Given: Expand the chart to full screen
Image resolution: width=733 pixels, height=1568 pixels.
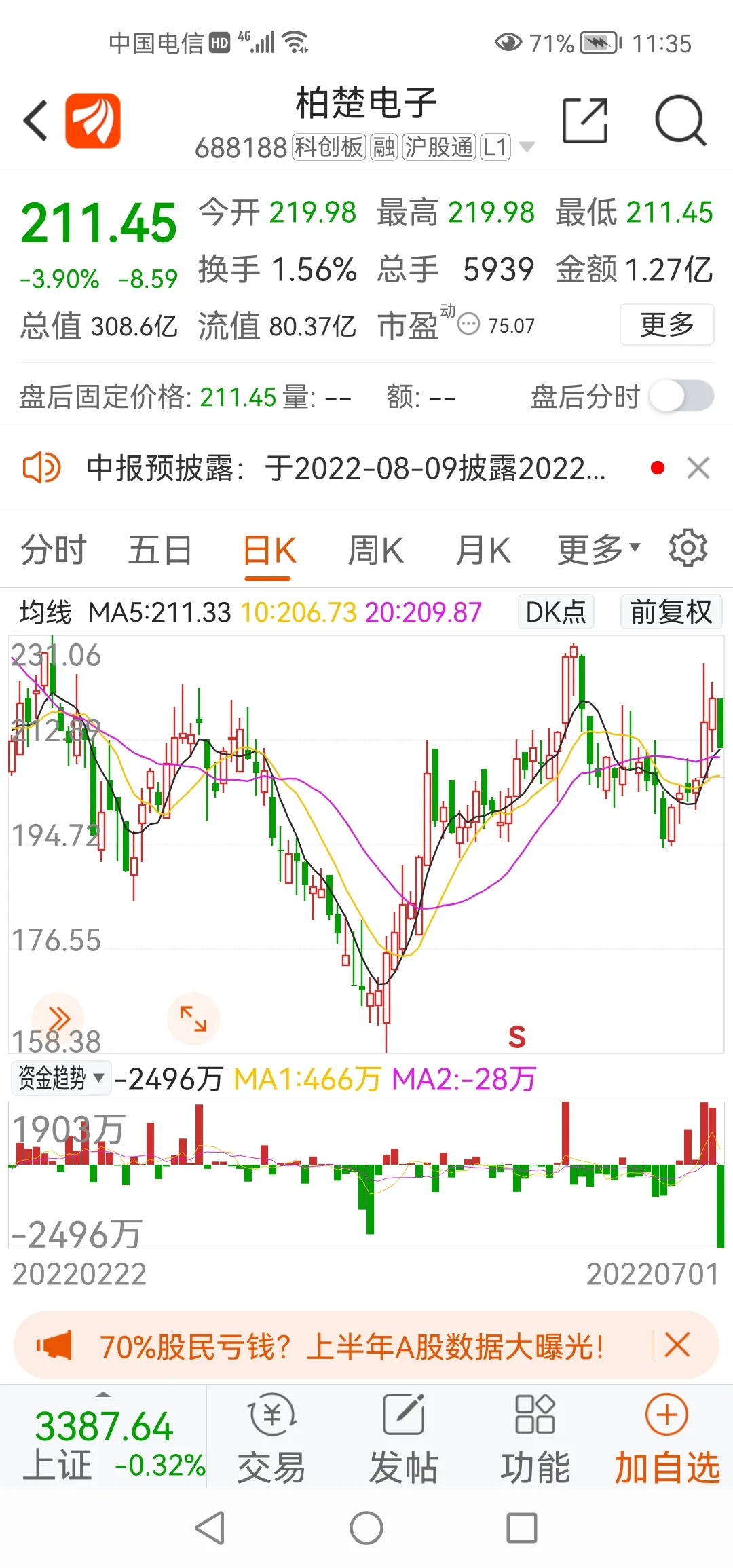Looking at the screenshot, I should click(193, 1019).
